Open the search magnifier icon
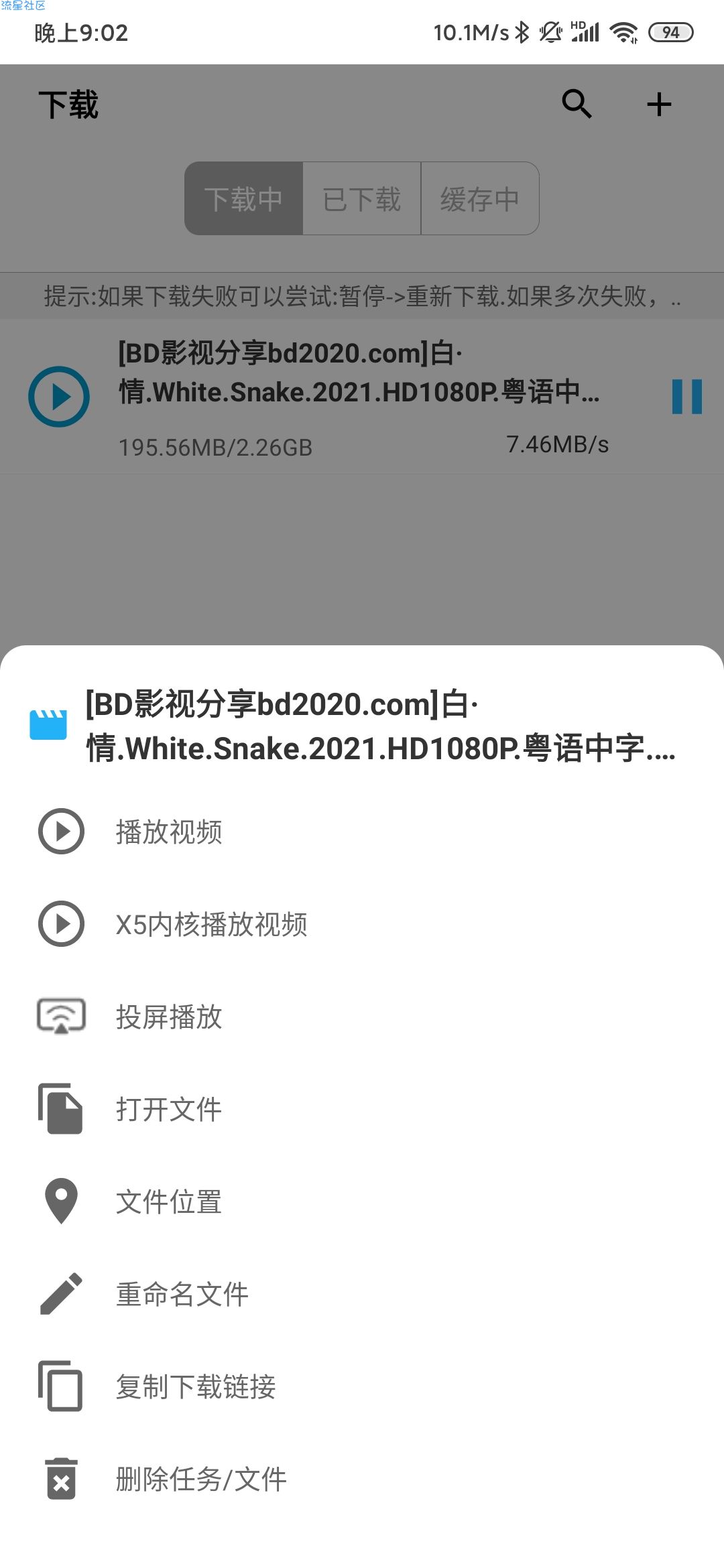Image resolution: width=724 pixels, height=1568 pixels. click(577, 104)
